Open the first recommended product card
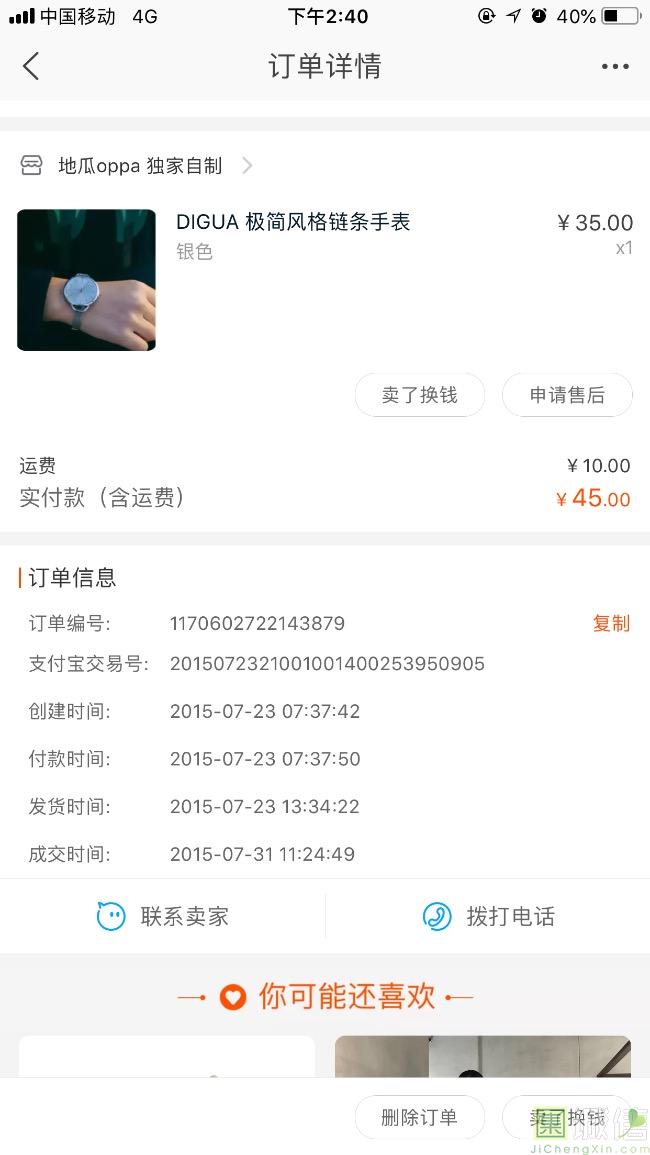 tap(167, 1056)
